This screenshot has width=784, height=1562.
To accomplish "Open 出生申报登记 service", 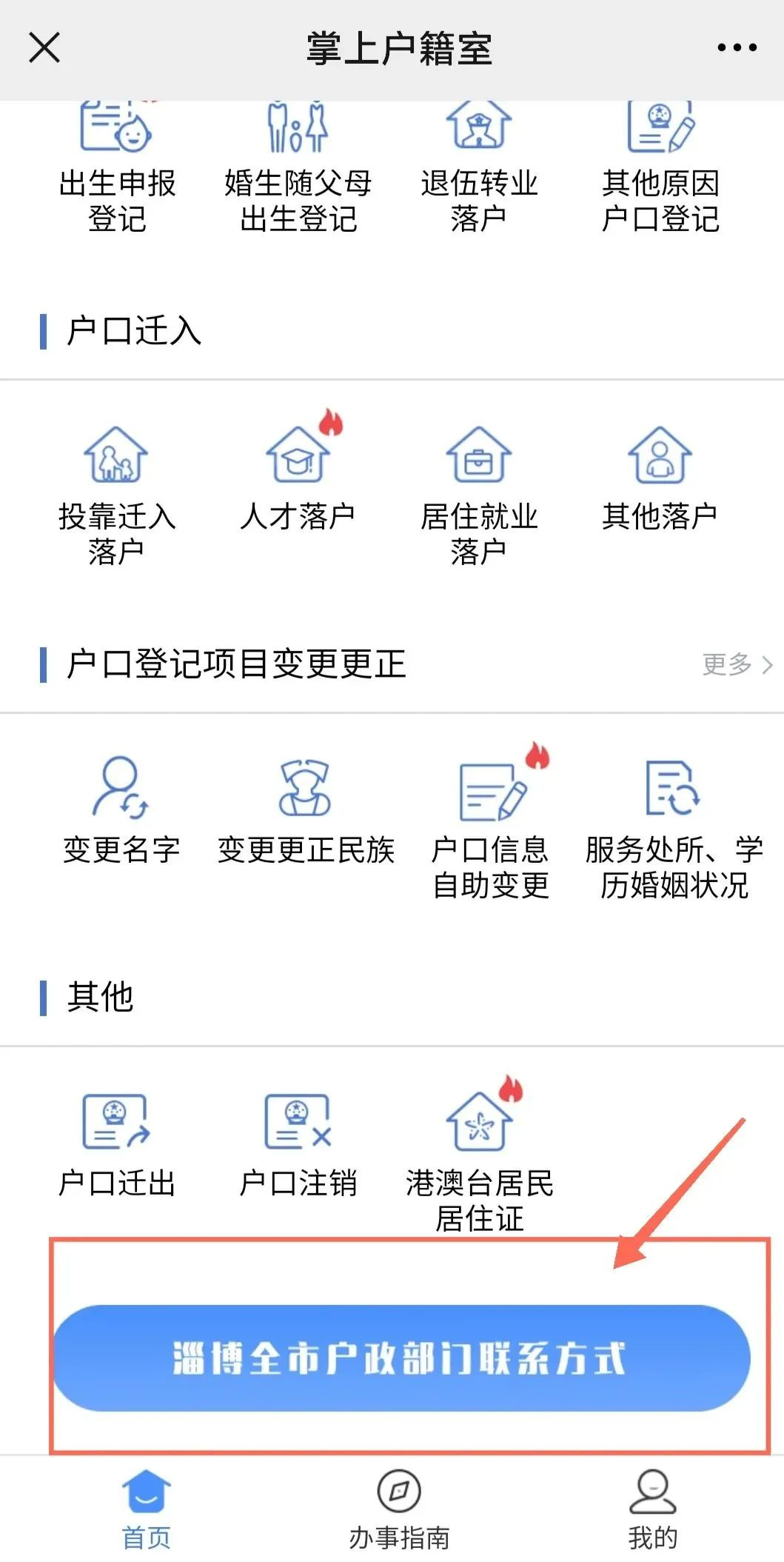I will tap(117, 168).
